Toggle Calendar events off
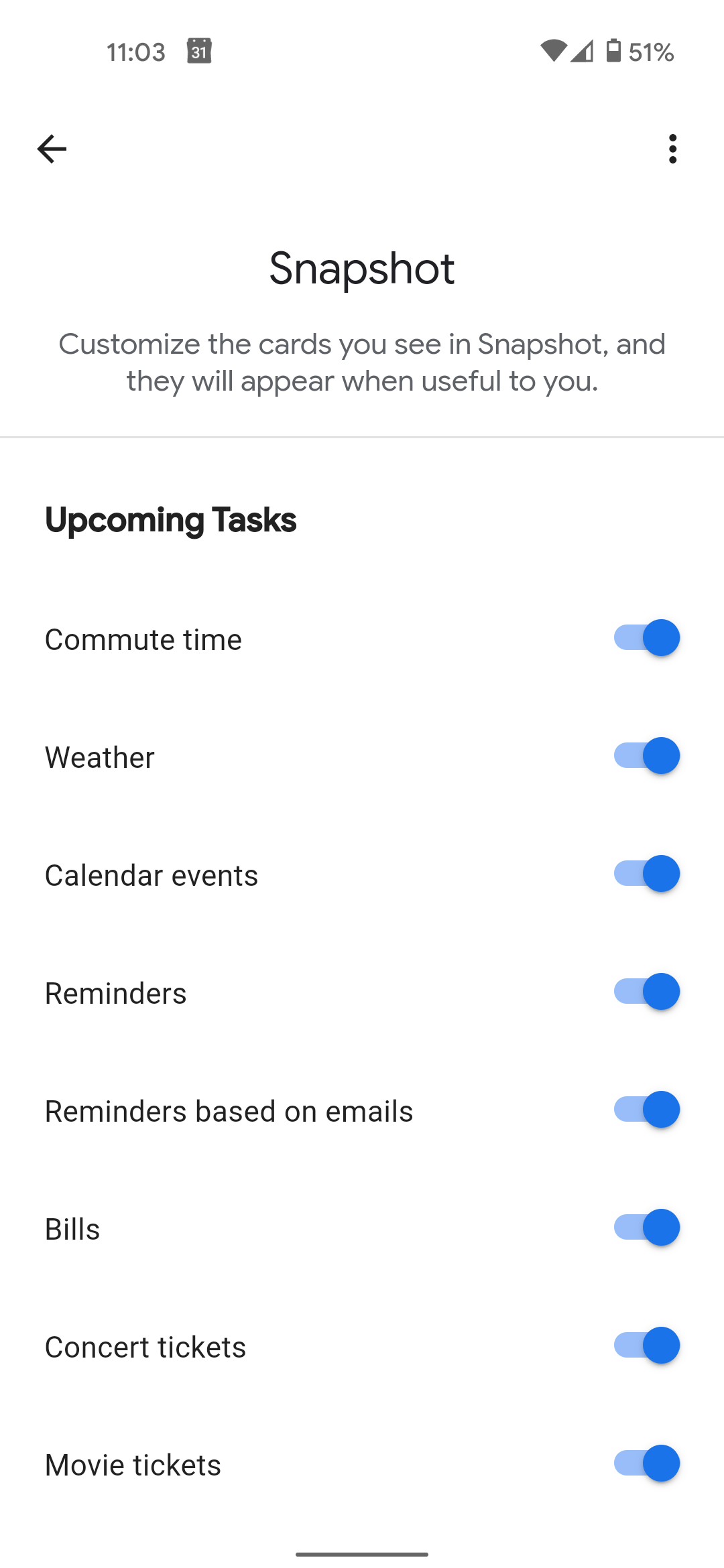The height and width of the screenshot is (1568, 724). point(646,874)
